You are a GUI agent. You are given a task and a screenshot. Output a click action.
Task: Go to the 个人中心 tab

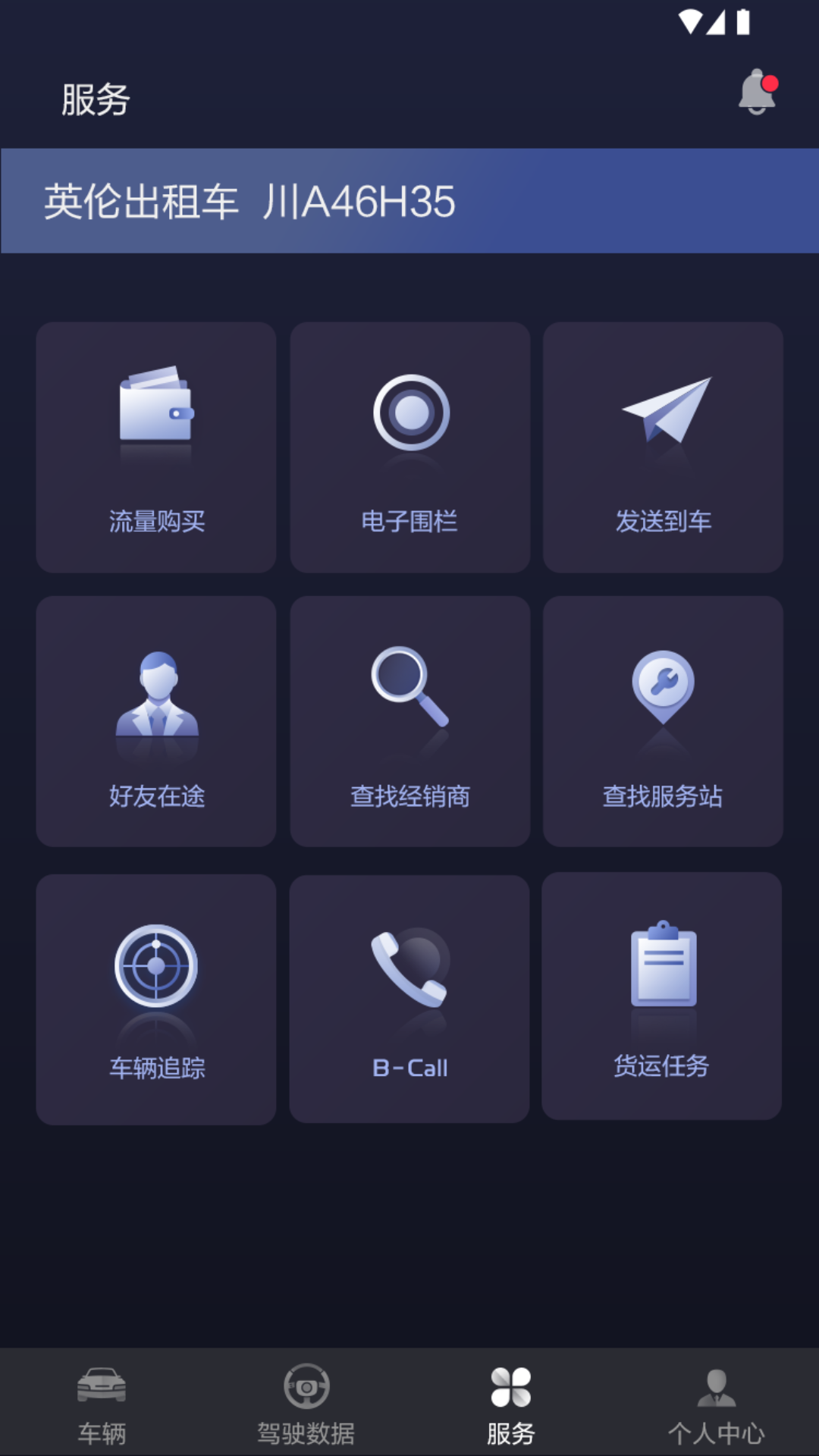click(716, 1404)
